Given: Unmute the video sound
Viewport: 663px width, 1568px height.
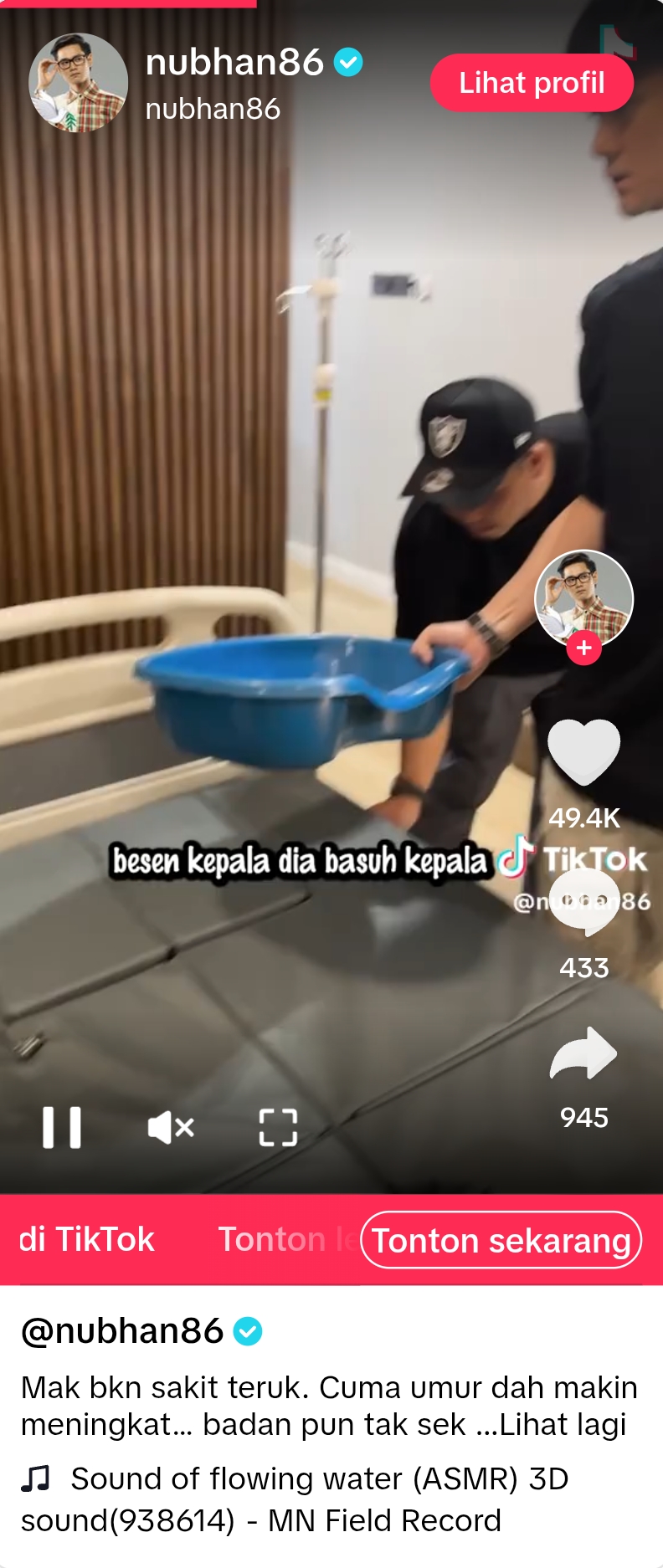Looking at the screenshot, I should coord(171,1127).
